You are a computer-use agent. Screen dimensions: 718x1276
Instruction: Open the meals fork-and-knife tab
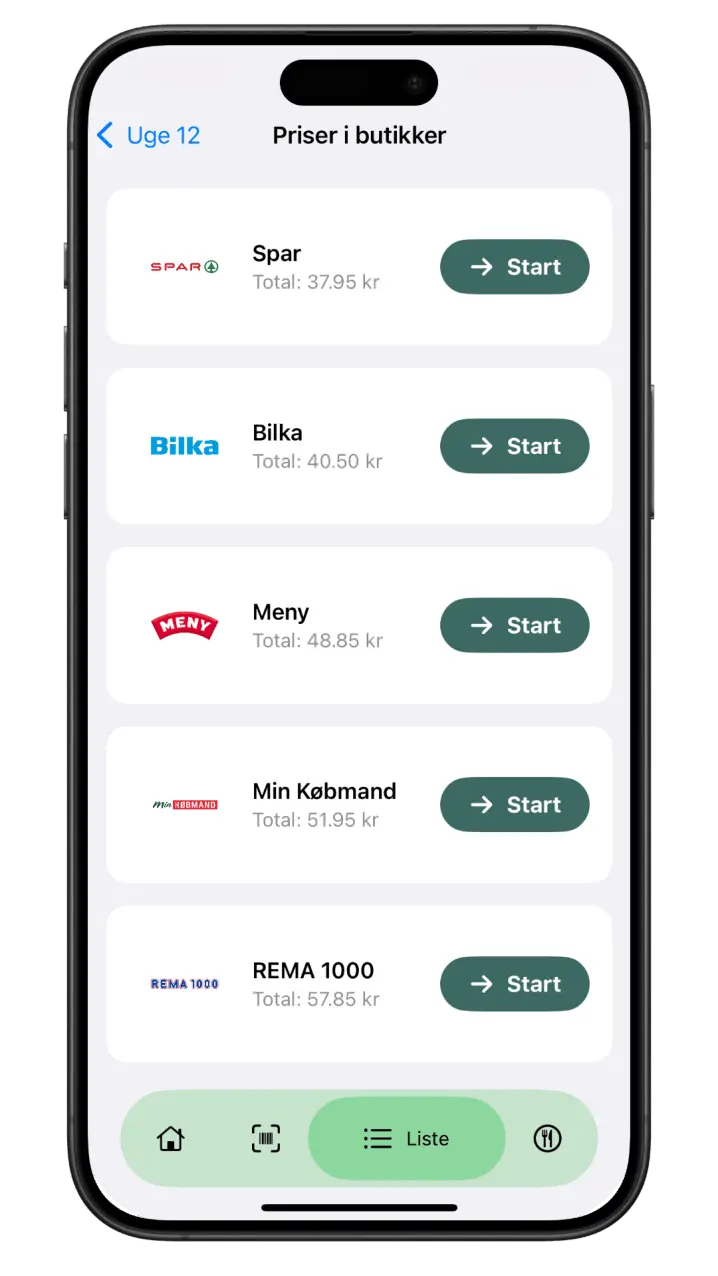point(547,1138)
